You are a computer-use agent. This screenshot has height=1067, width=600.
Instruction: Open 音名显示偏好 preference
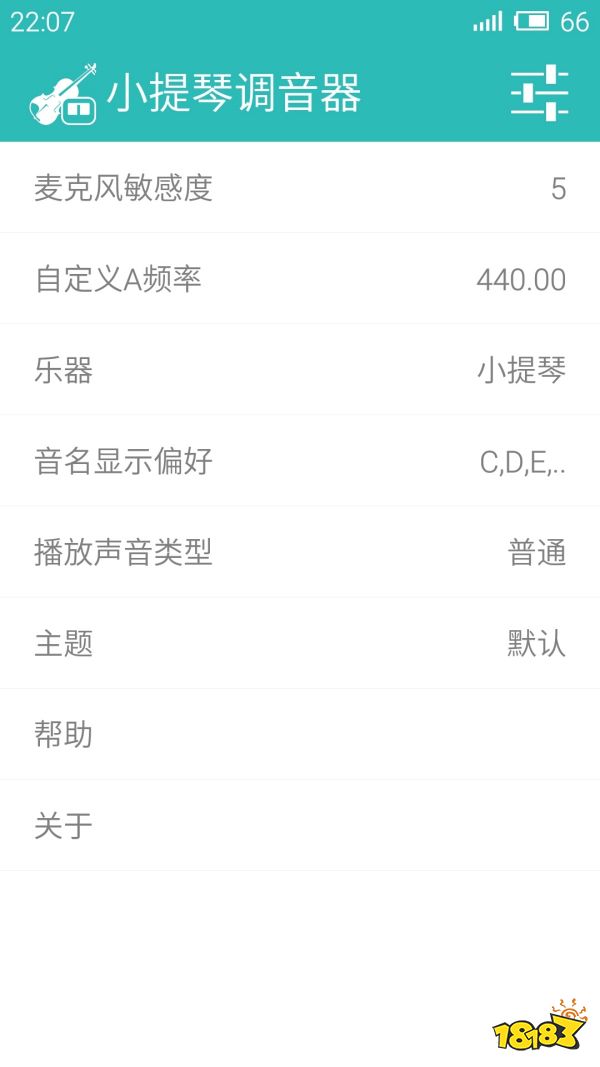[300, 461]
